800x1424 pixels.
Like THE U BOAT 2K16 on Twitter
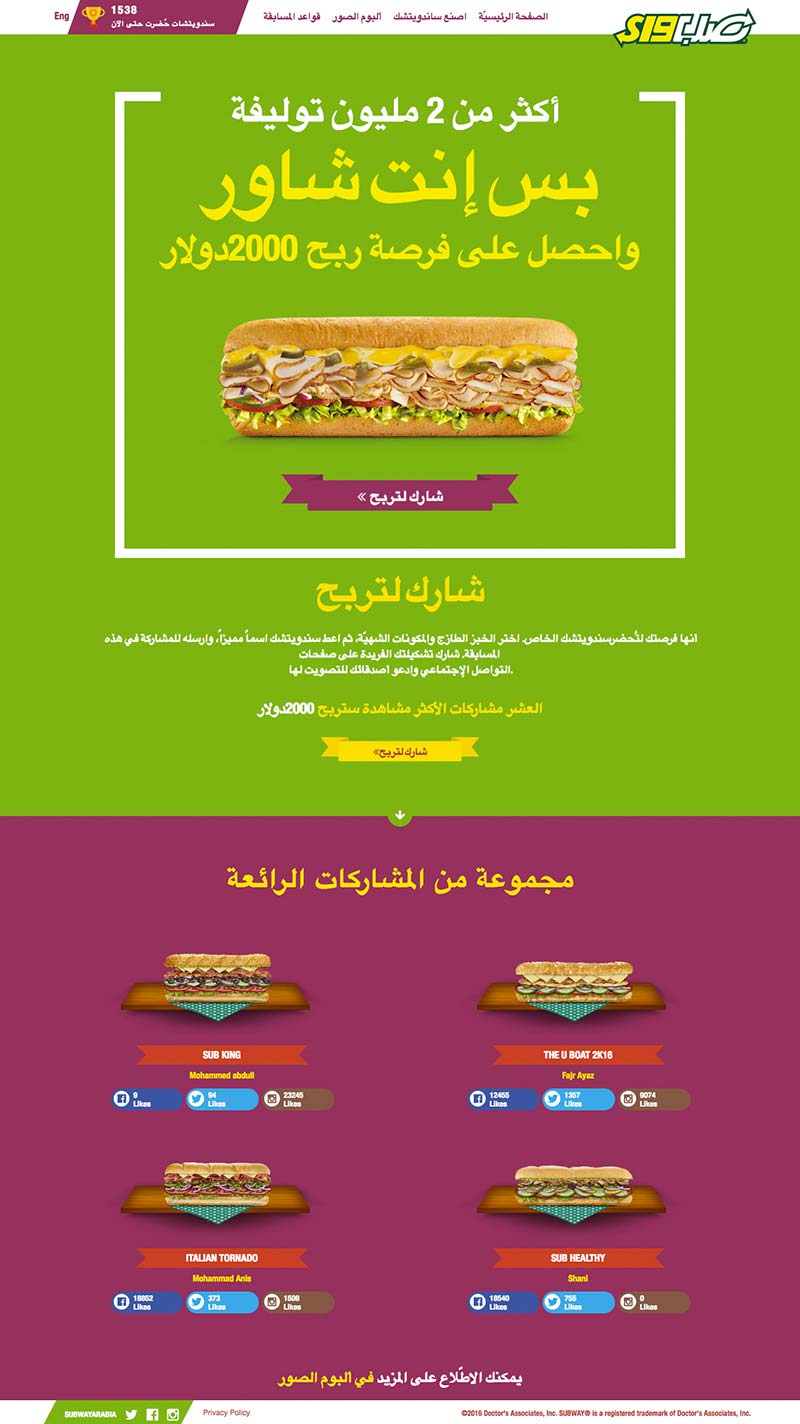577,1099
